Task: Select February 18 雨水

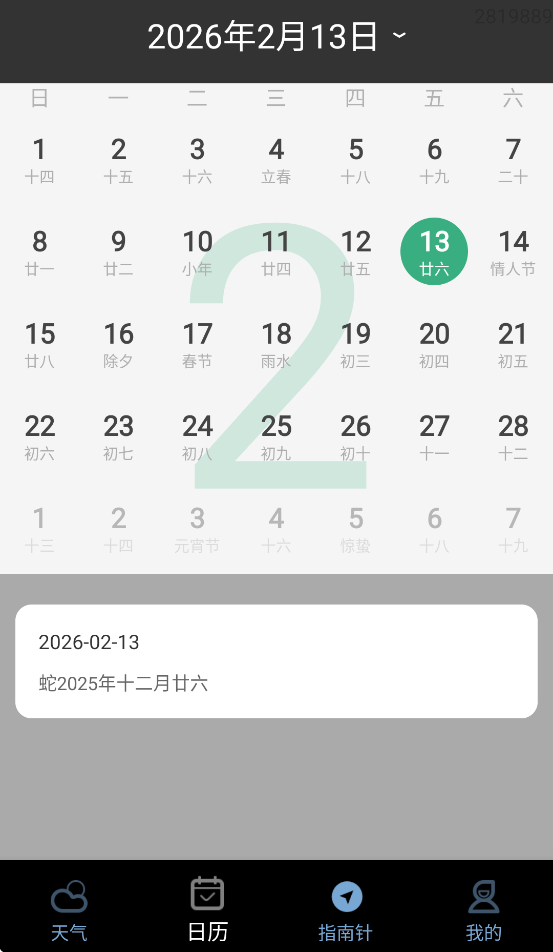Action: 276,344
